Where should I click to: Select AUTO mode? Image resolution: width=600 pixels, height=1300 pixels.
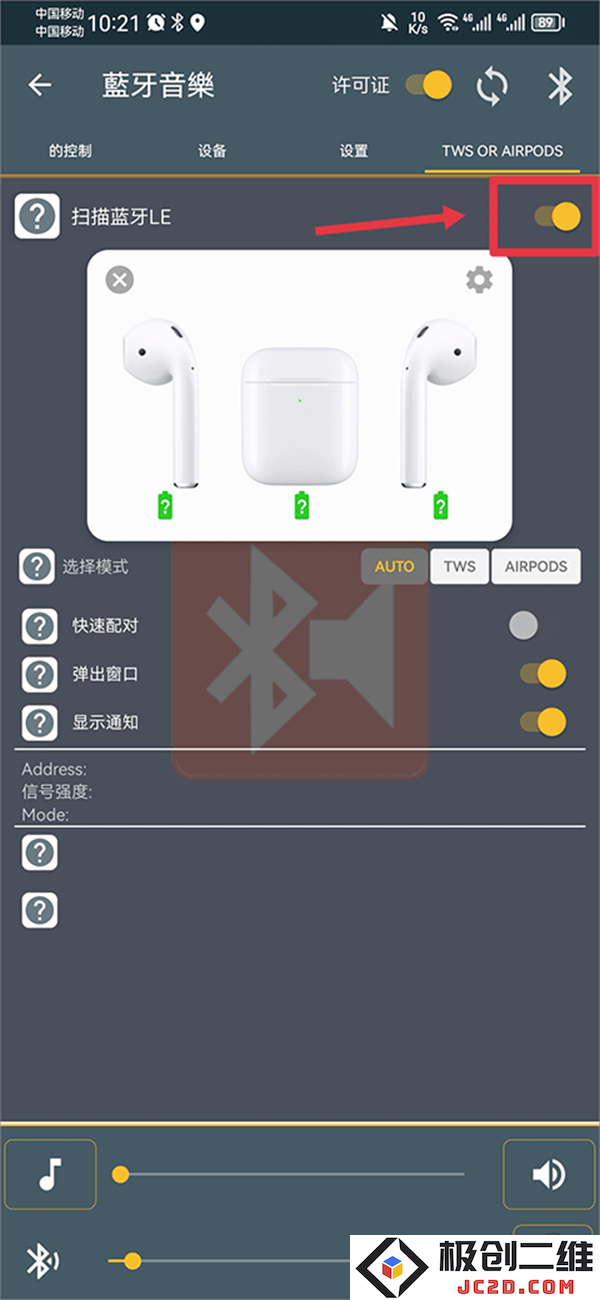click(x=394, y=566)
